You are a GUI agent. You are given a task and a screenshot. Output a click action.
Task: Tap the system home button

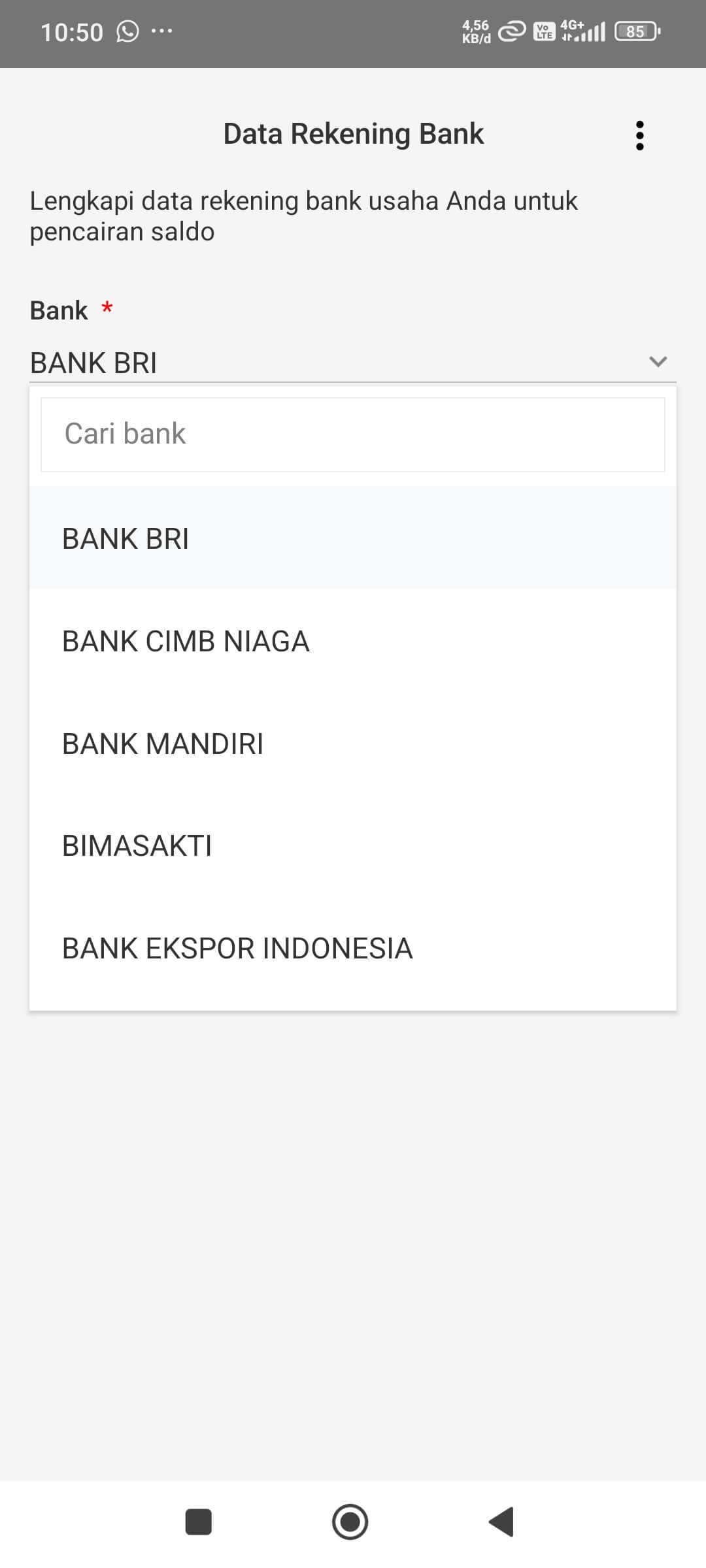[350, 1522]
